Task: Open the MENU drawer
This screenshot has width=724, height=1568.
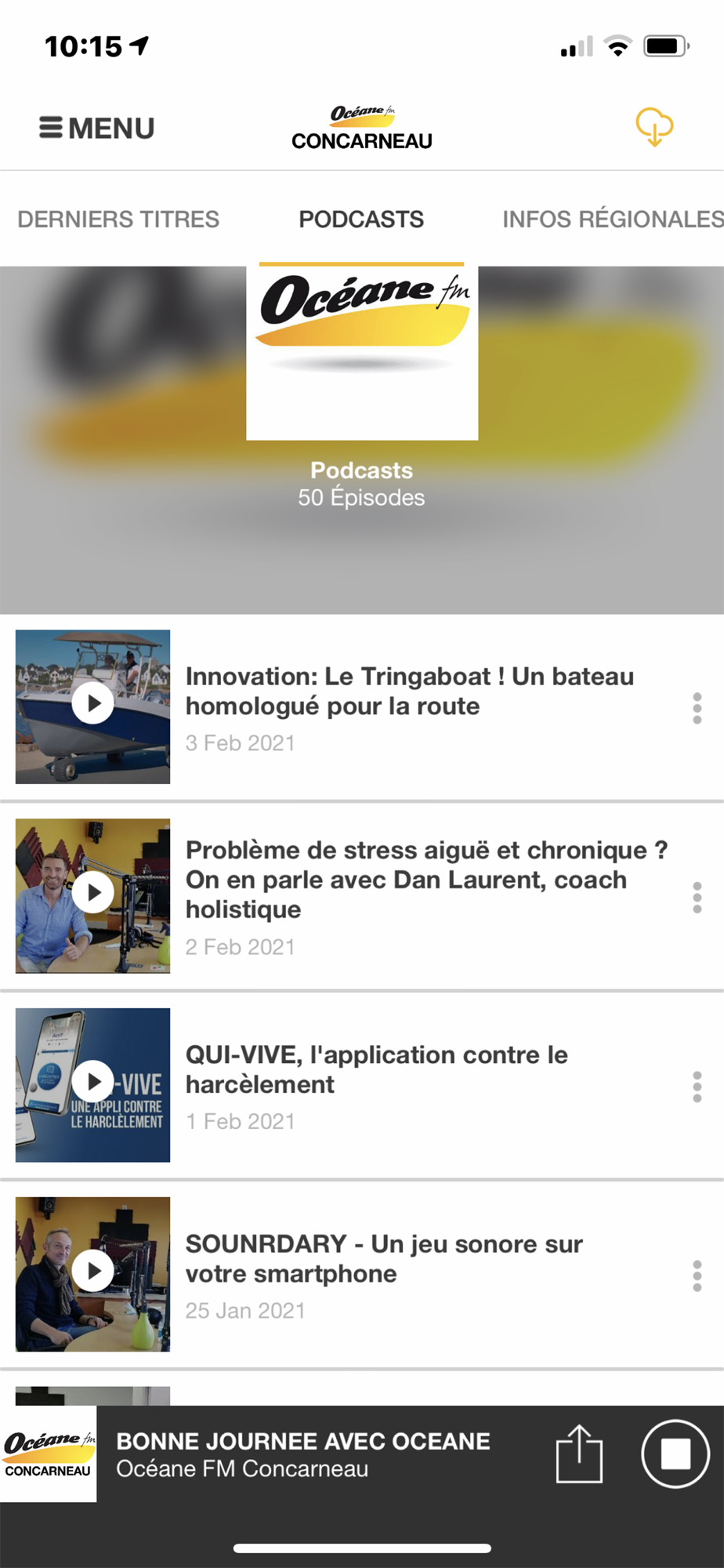Action: [x=97, y=128]
